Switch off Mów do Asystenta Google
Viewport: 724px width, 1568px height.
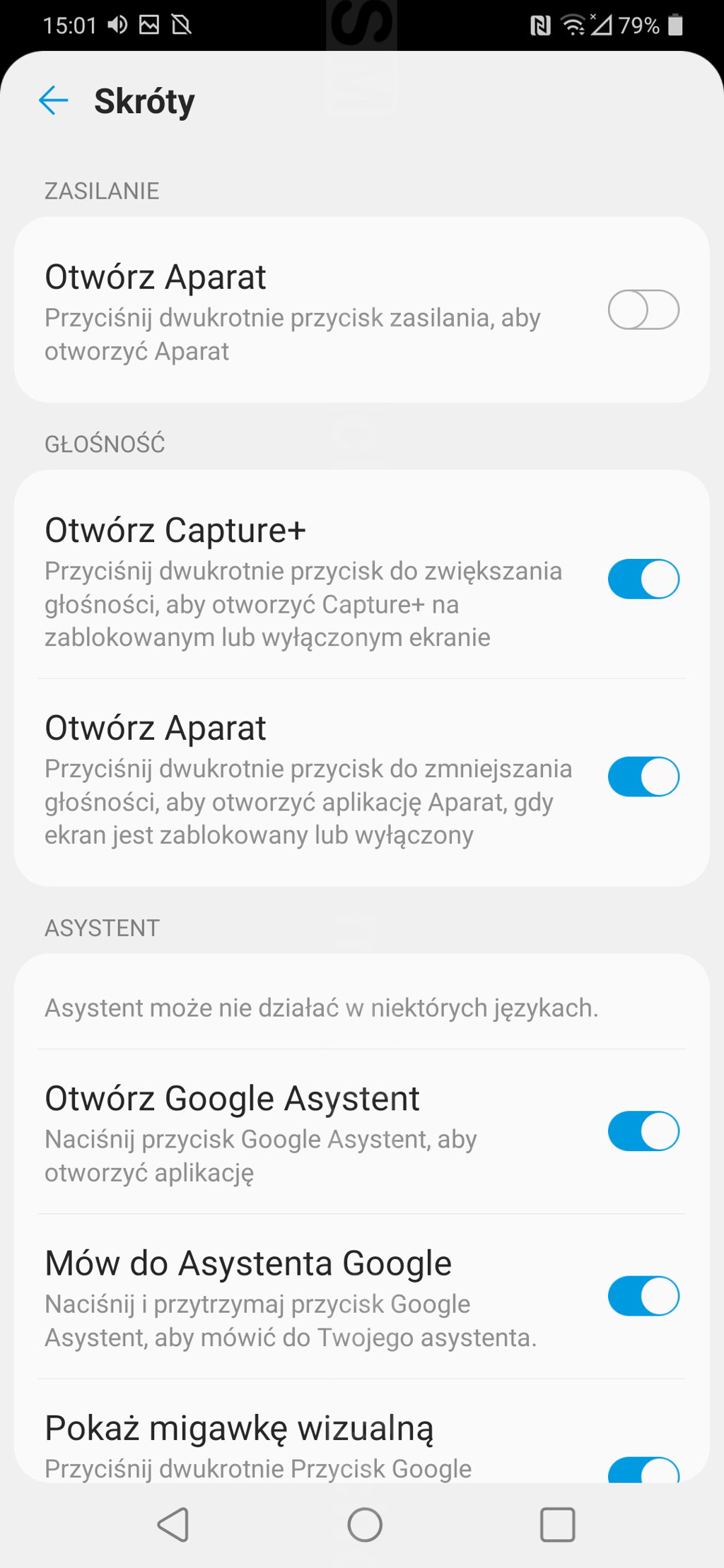point(643,1295)
